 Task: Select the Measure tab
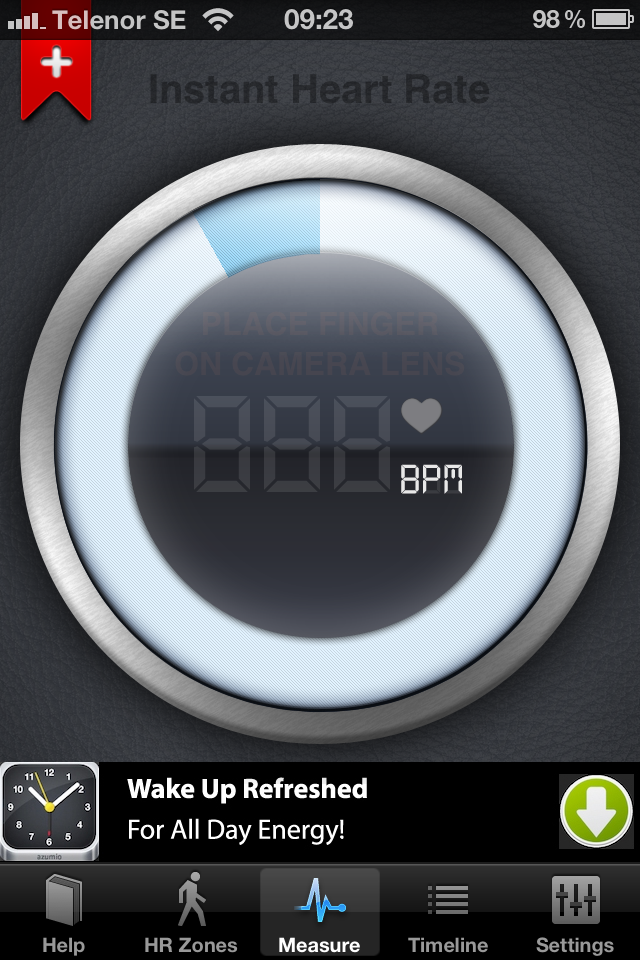pos(319,913)
